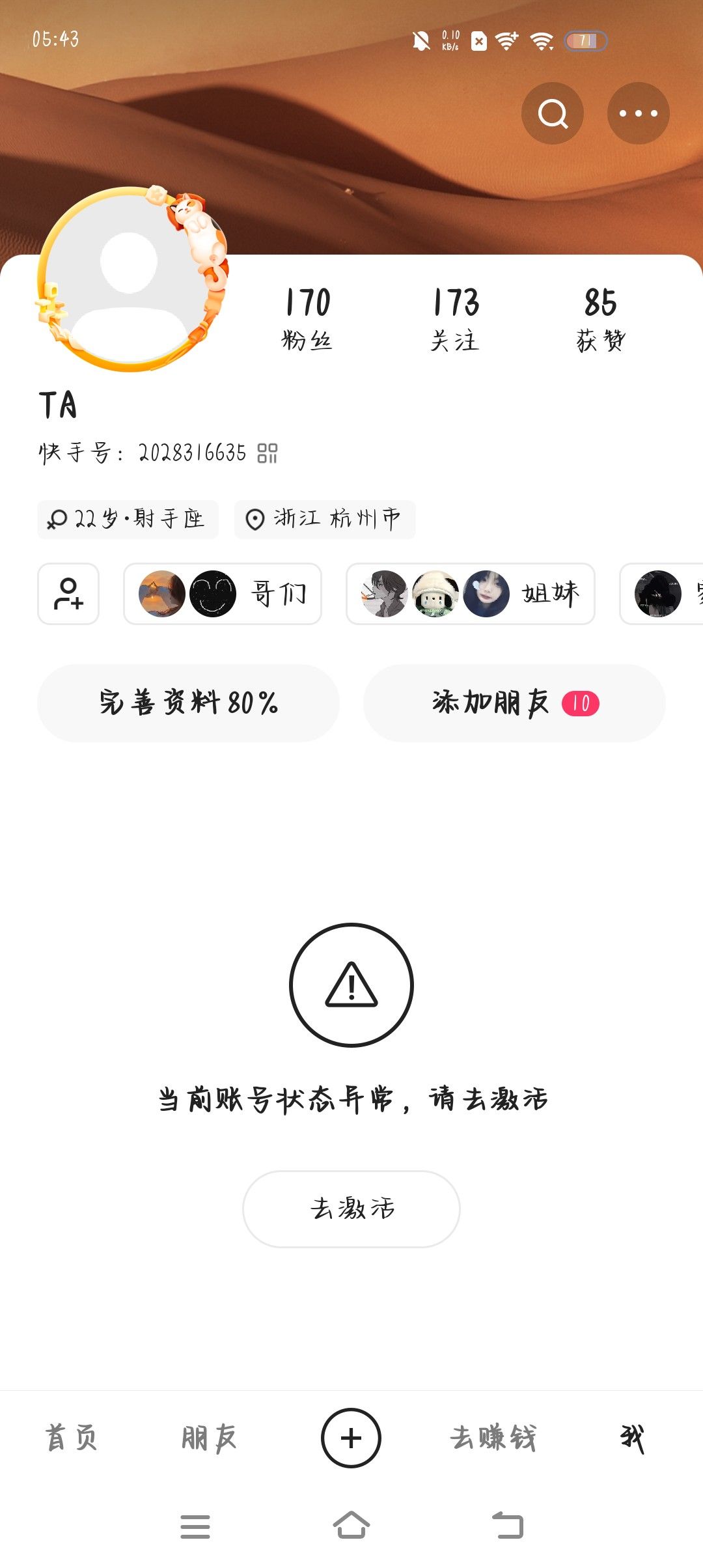The width and height of the screenshot is (703, 1568).
Task: View the 173 关注 following list
Action: pyautogui.click(x=456, y=319)
